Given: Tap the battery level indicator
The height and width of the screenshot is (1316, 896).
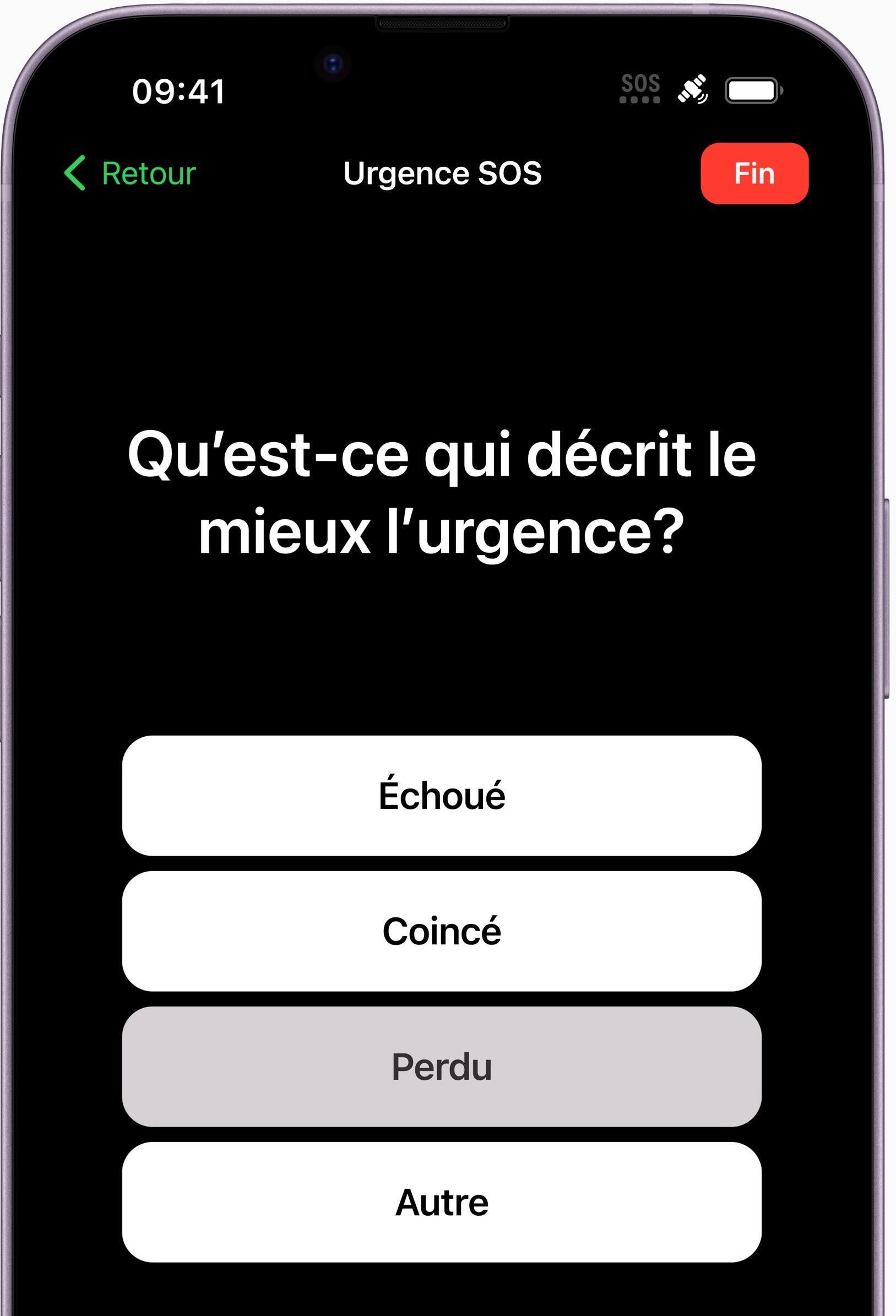Looking at the screenshot, I should (753, 89).
